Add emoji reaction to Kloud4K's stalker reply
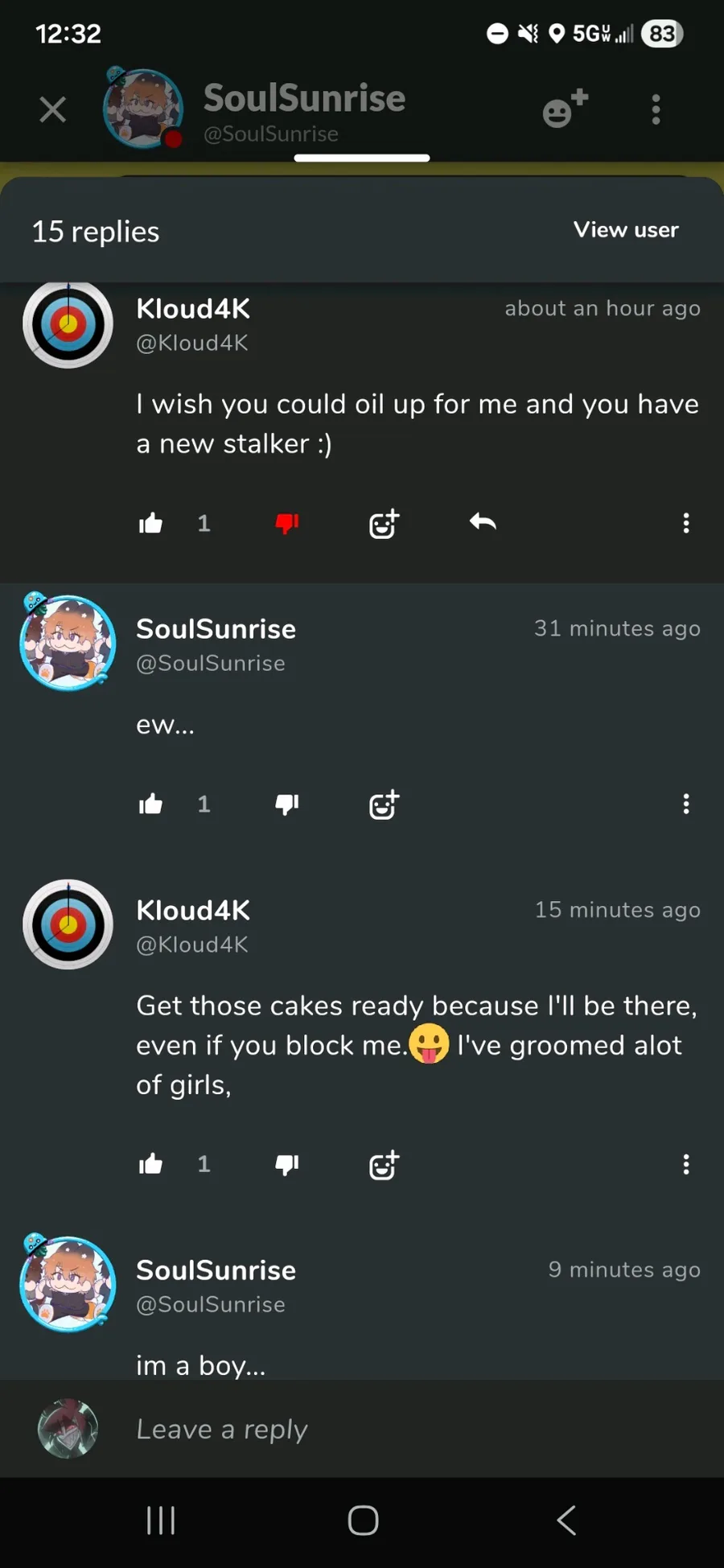The width and height of the screenshot is (724, 1568). 384,524
